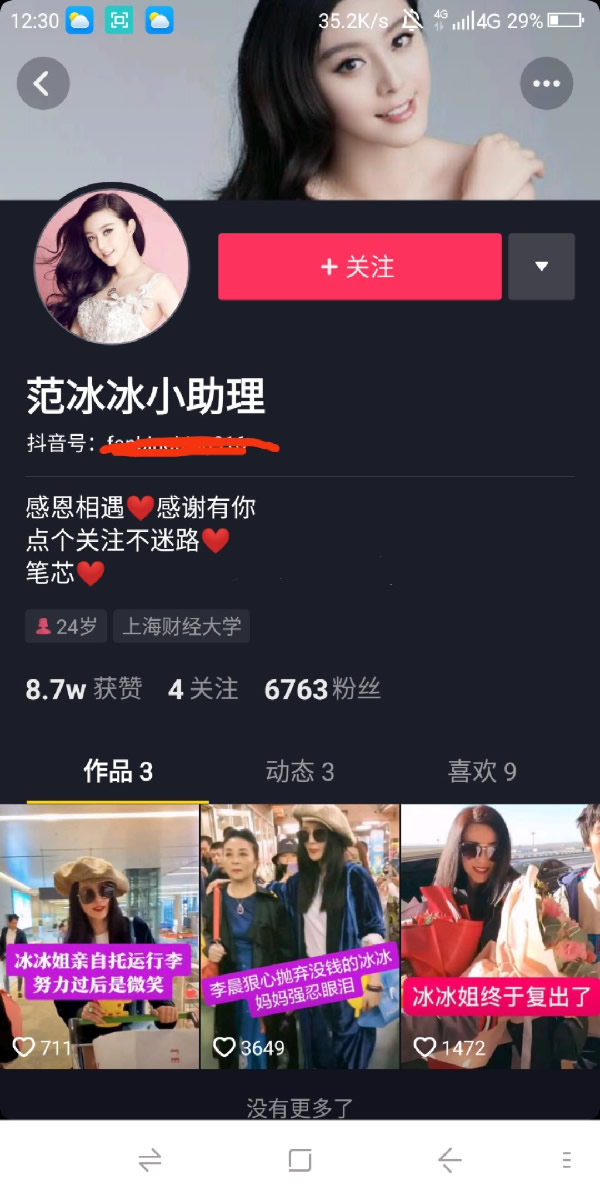The image size is (600, 1200).
Task: Open the video captioned 冰冰姐终于复出了
Action: (500, 935)
